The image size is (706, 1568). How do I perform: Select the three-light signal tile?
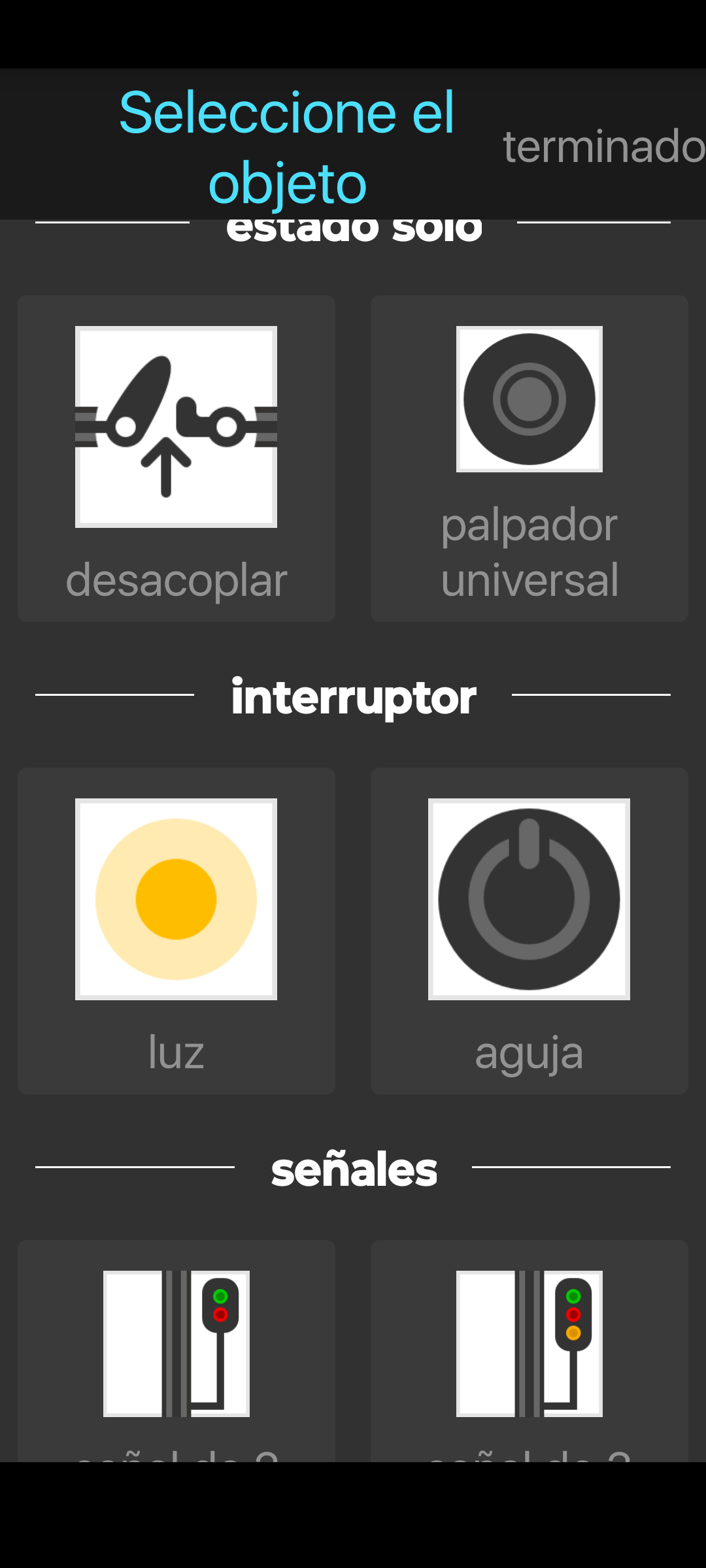click(x=529, y=1350)
